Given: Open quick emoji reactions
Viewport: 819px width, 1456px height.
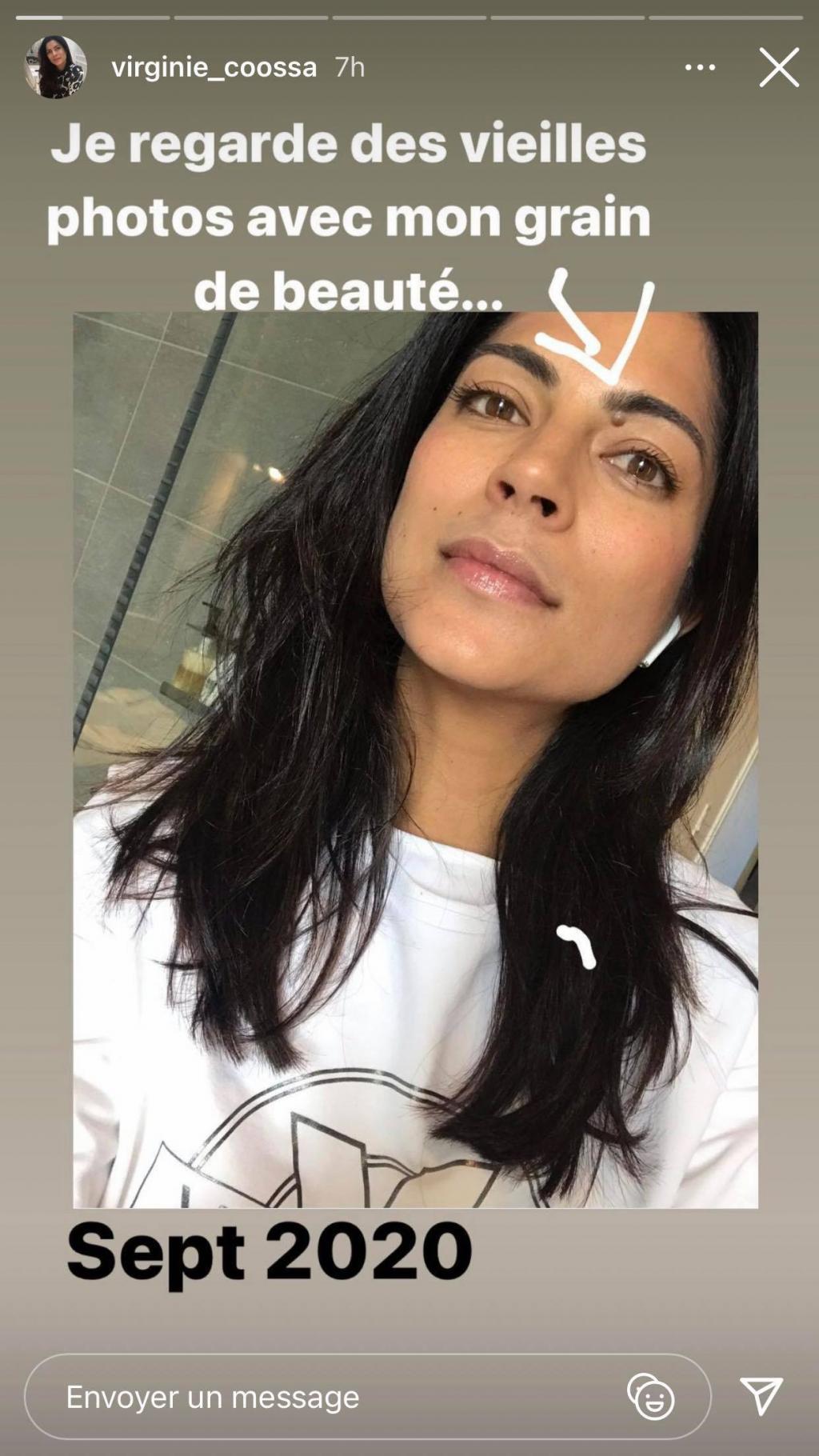Looking at the screenshot, I should [x=651, y=1397].
